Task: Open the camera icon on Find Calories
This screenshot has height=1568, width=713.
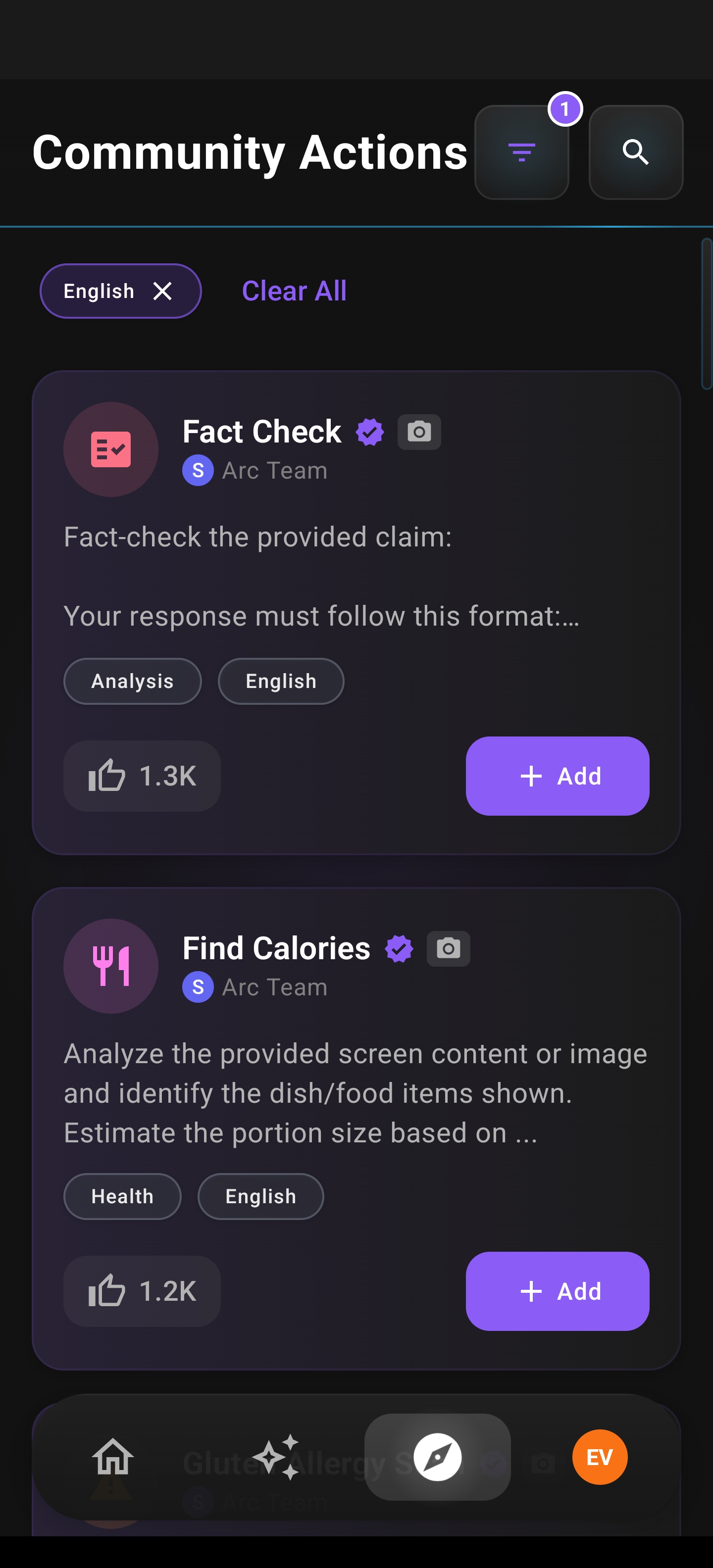Action: (448, 948)
